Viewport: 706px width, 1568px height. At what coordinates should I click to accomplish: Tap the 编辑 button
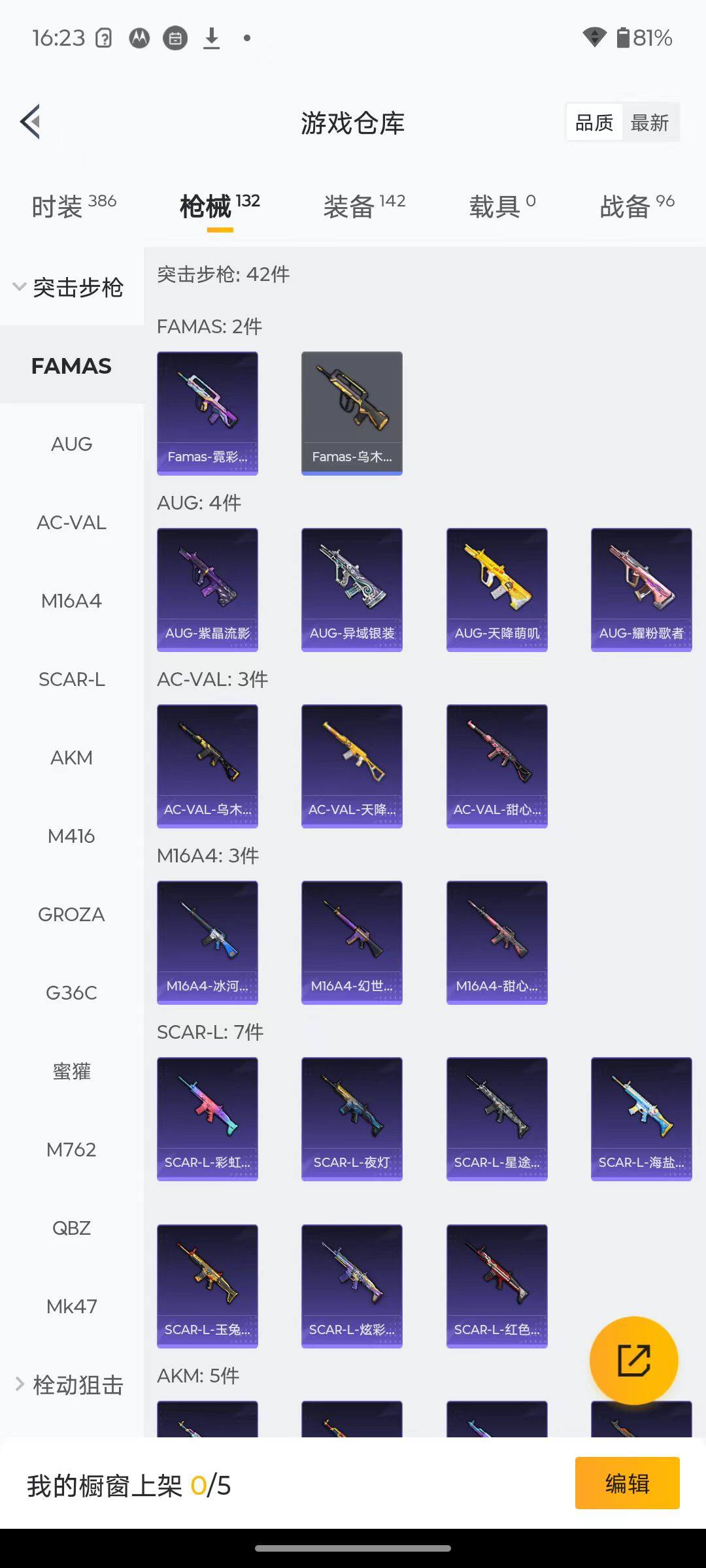click(x=627, y=1483)
